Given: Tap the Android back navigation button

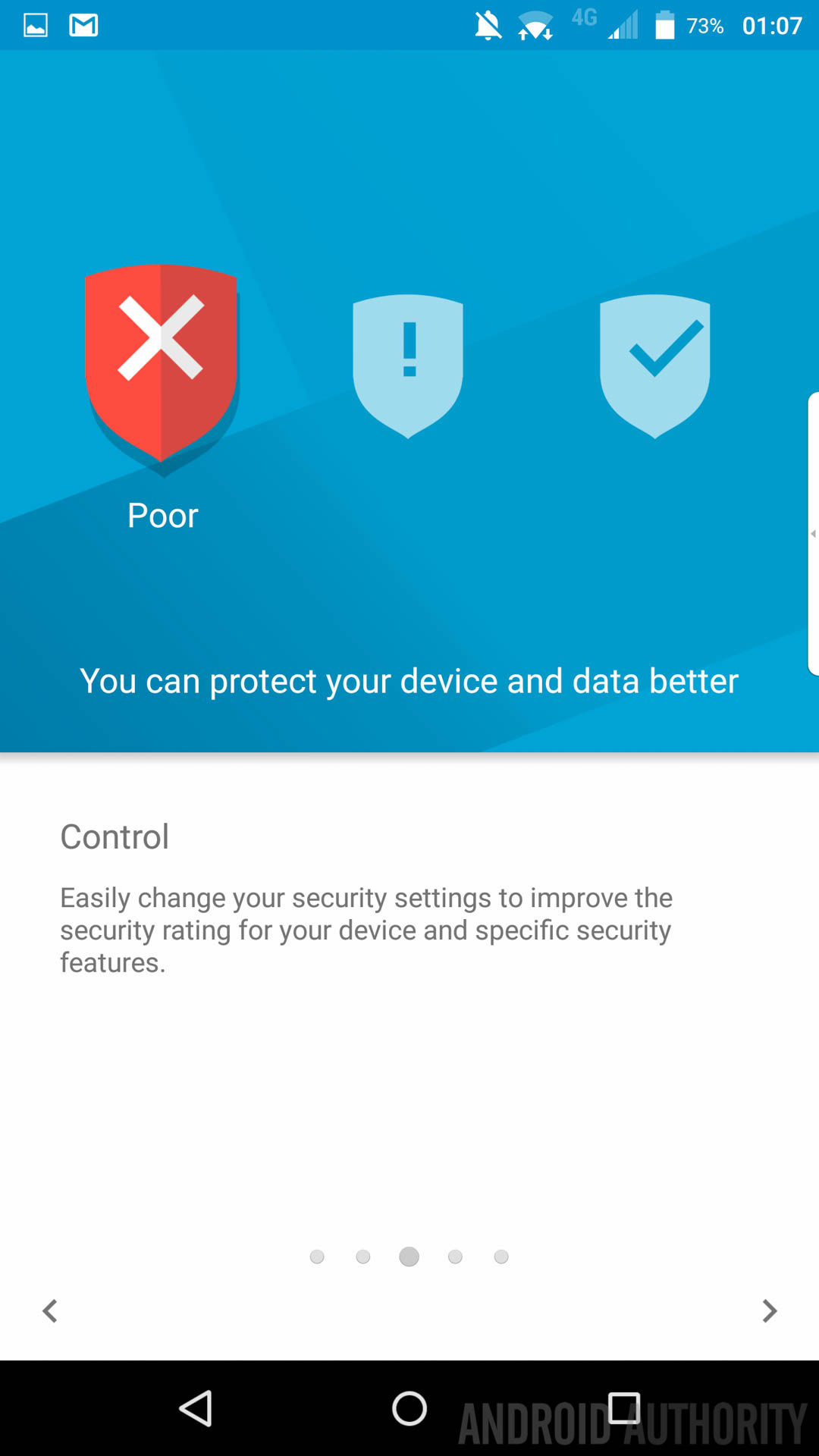Looking at the screenshot, I should click(196, 1408).
